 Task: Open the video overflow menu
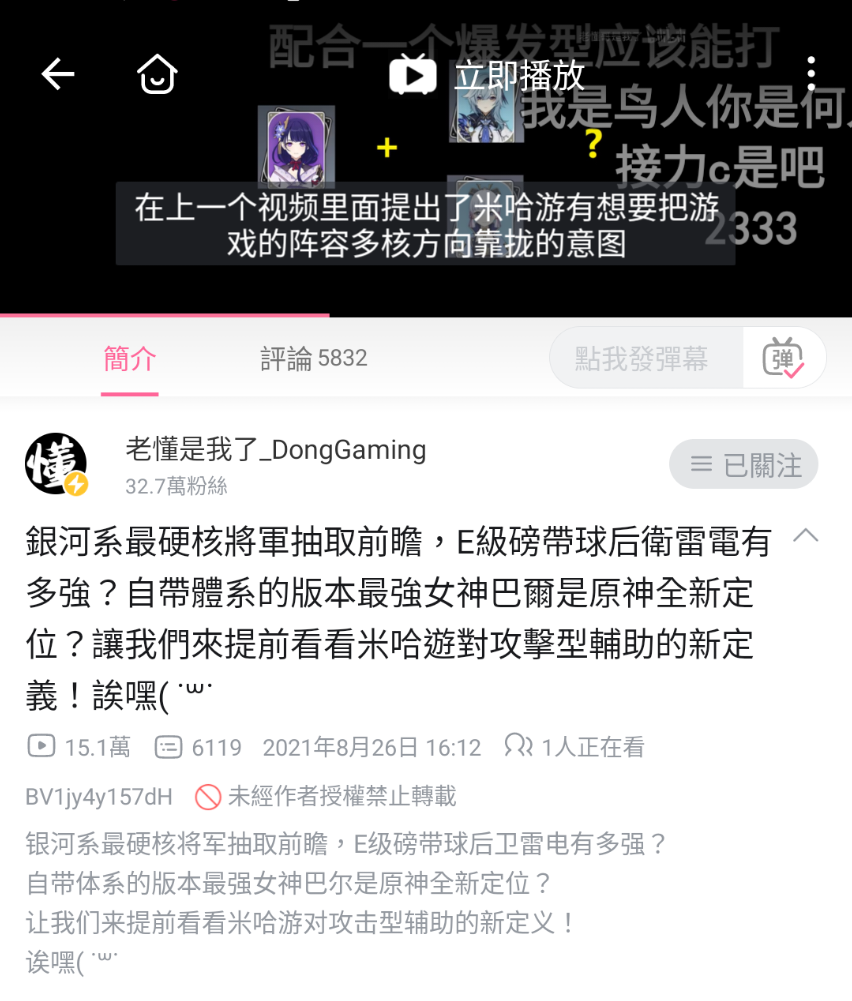[810, 74]
